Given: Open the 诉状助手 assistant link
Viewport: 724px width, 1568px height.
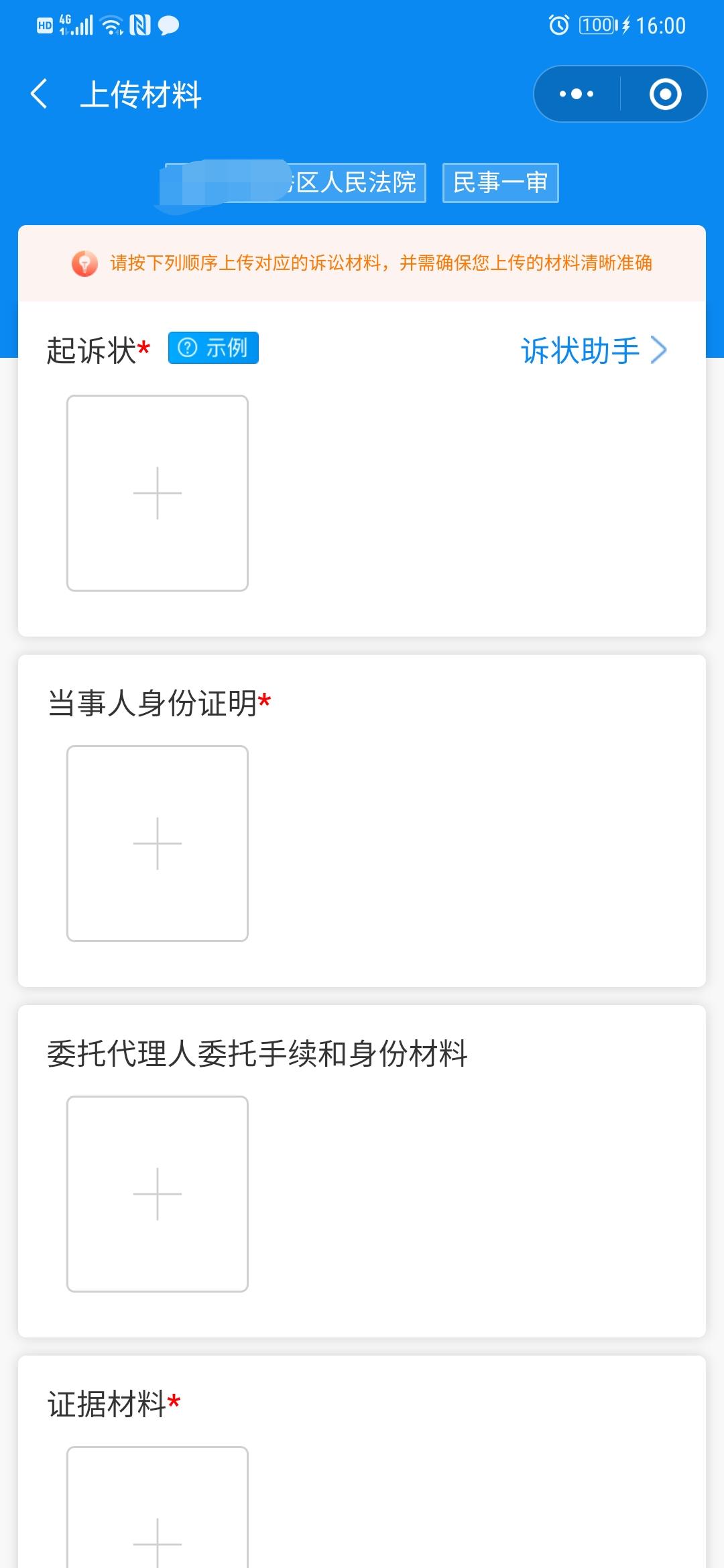Looking at the screenshot, I should pos(580,350).
